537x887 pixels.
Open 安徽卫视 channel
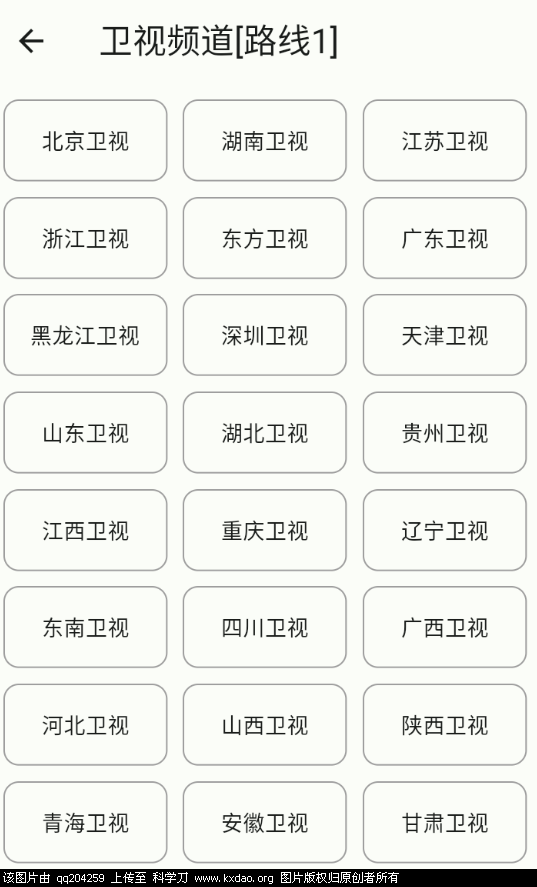[x=265, y=823]
